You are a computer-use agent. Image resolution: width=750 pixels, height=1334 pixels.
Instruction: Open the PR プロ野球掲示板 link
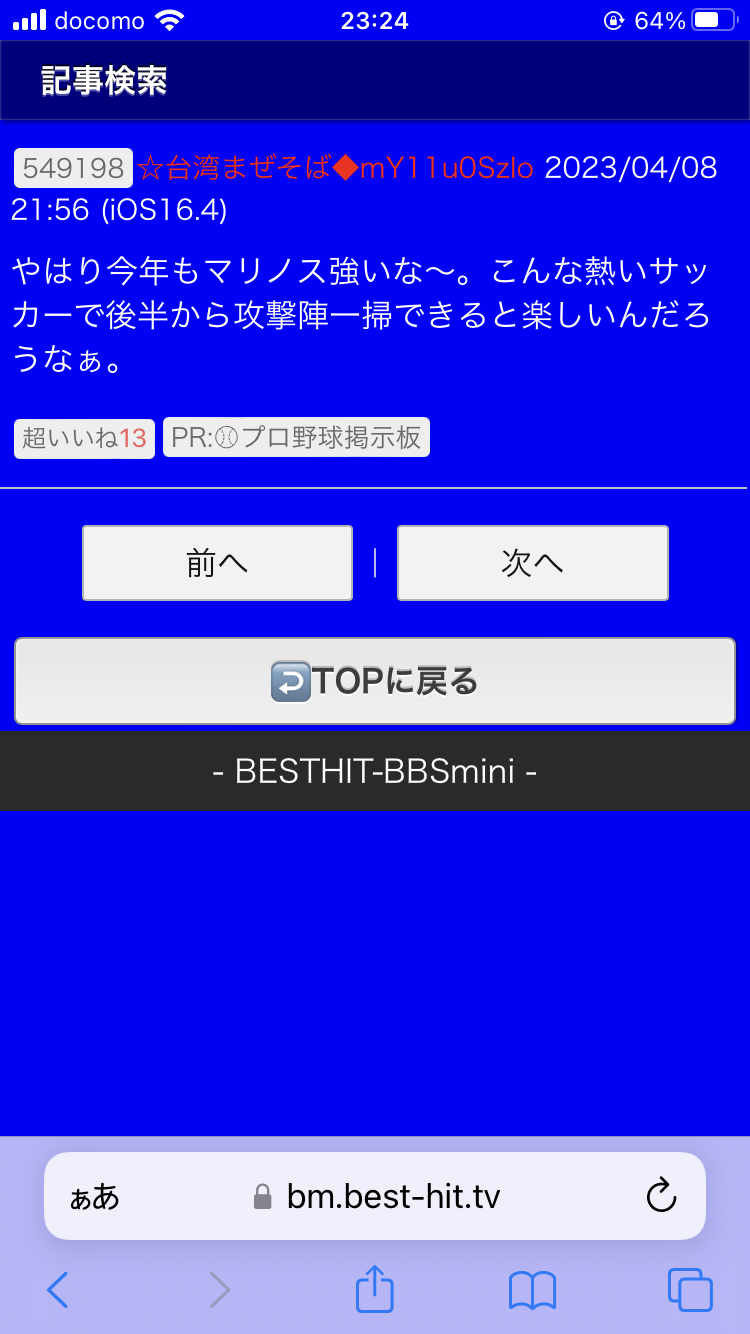coord(296,438)
